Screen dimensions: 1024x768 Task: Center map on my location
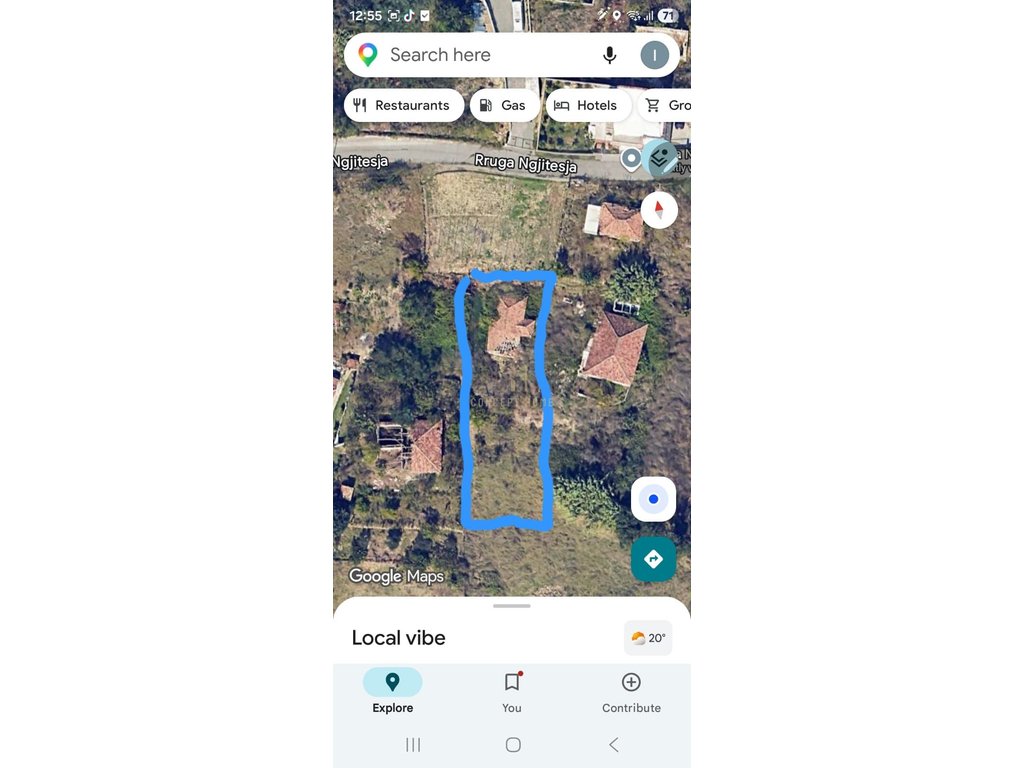click(x=653, y=499)
